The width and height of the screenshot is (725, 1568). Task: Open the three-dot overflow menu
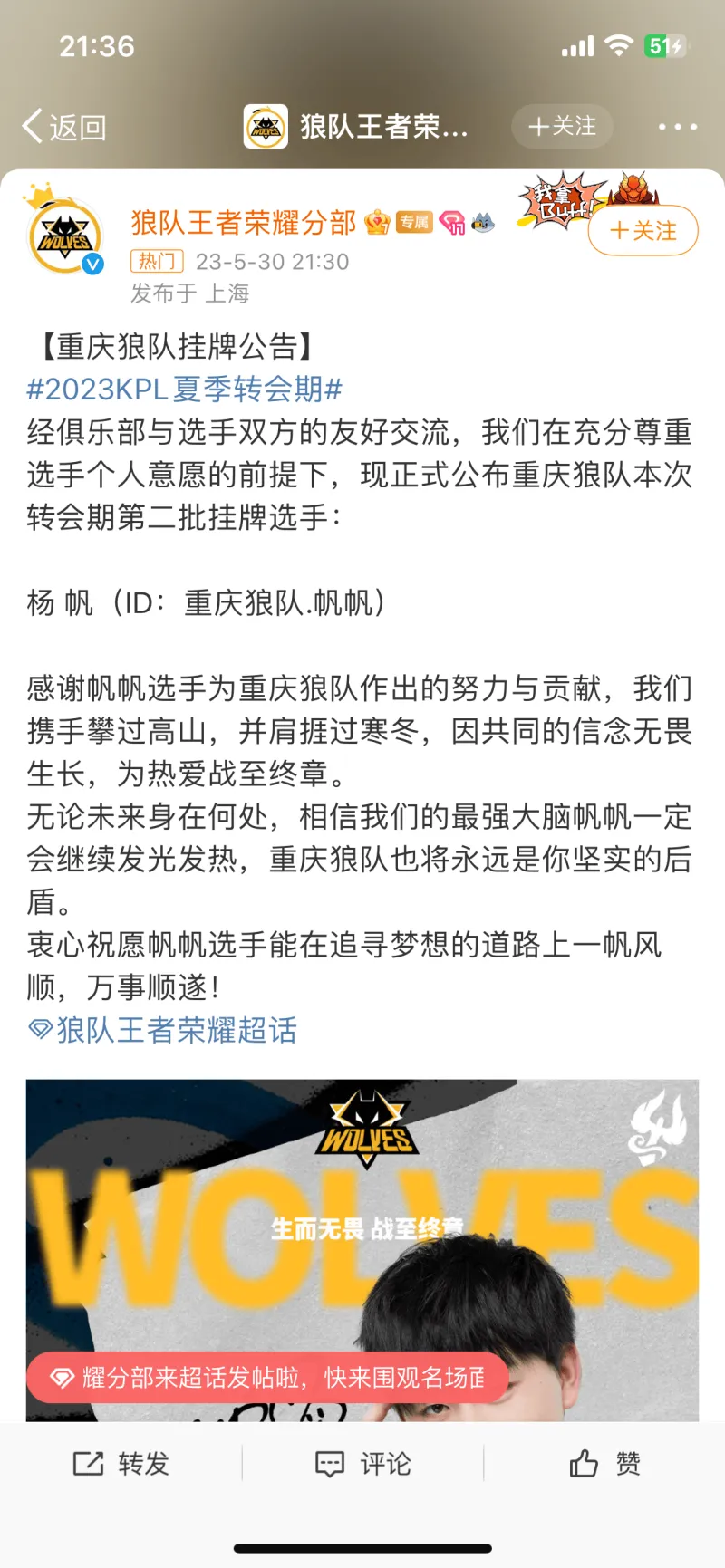[x=677, y=127]
